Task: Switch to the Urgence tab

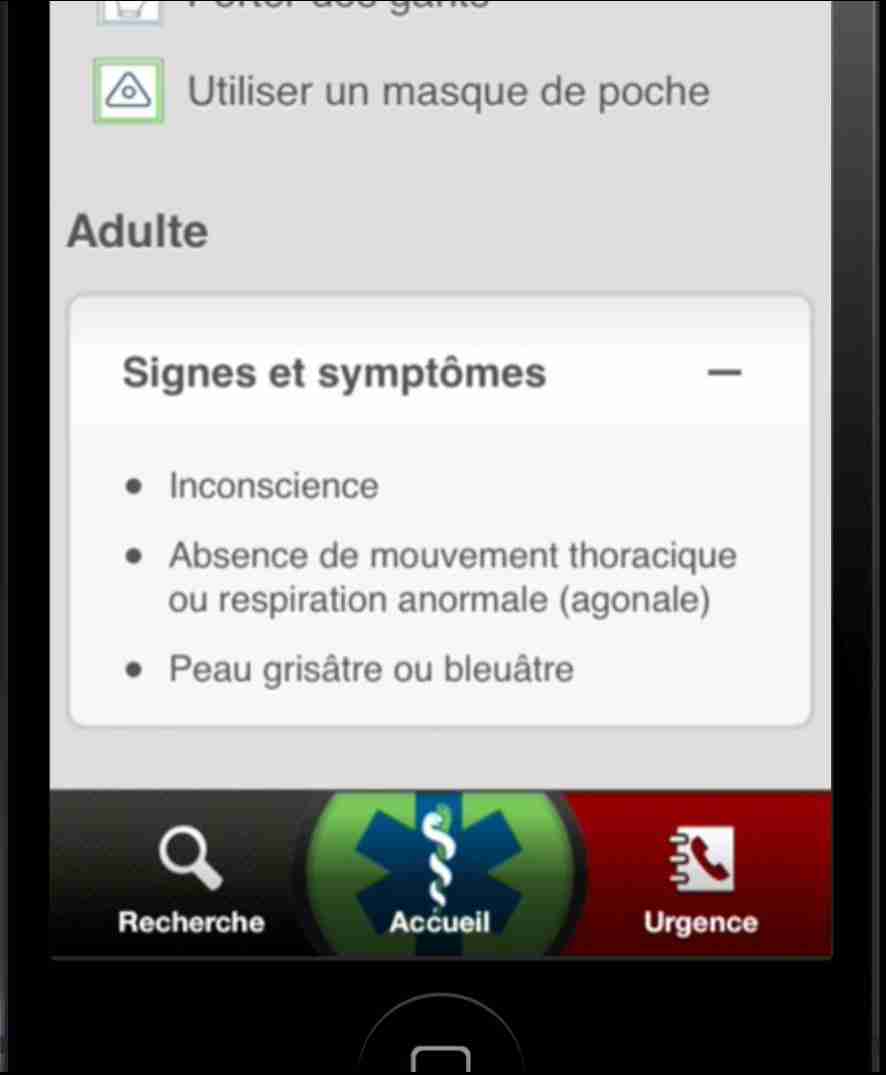Action: [x=700, y=881]
